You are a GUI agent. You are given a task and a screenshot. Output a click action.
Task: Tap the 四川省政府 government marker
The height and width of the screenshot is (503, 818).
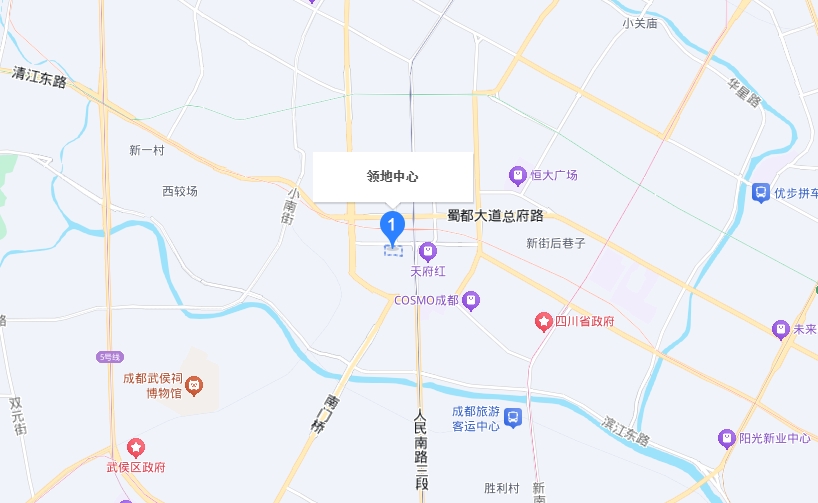(x=543, y=322)
